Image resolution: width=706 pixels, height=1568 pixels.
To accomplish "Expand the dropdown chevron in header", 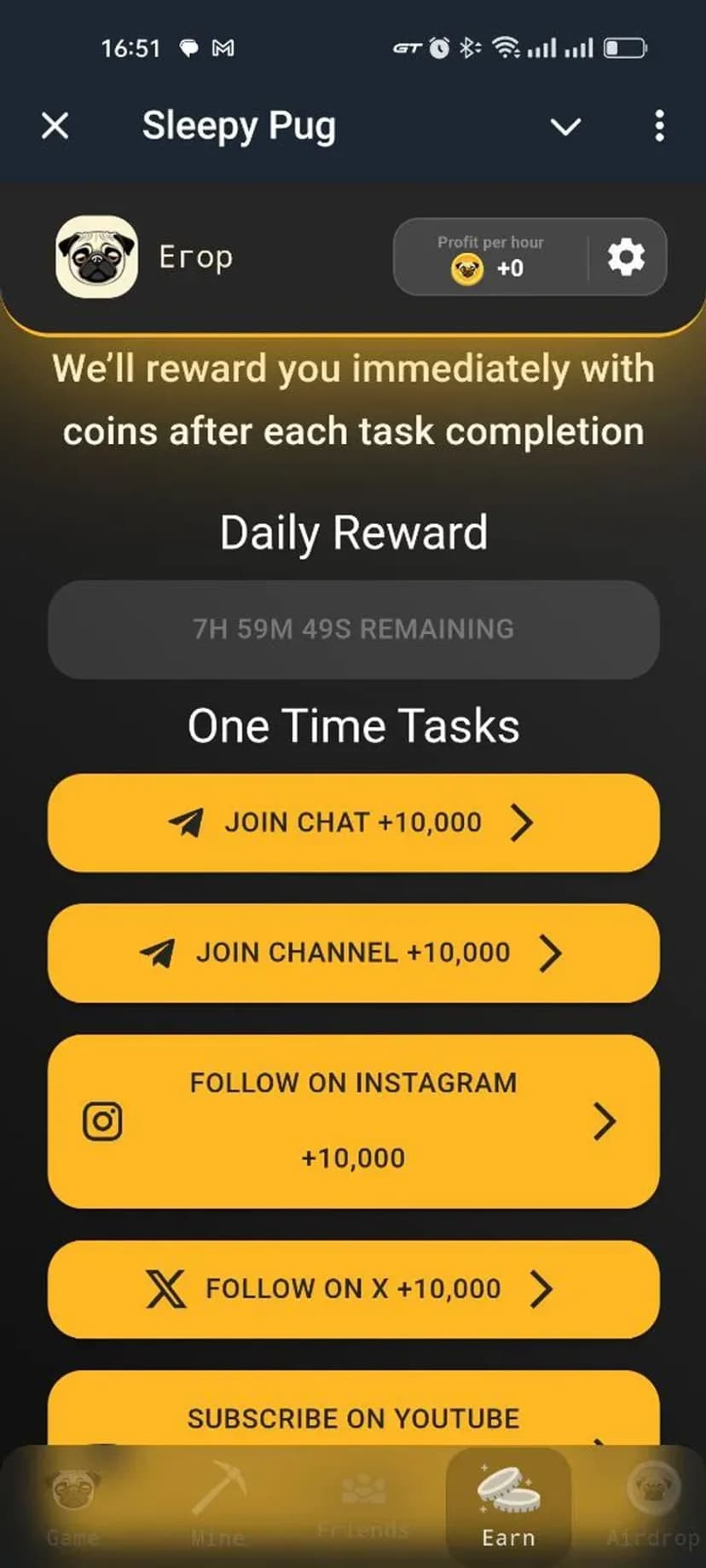I will click(565, 127).
